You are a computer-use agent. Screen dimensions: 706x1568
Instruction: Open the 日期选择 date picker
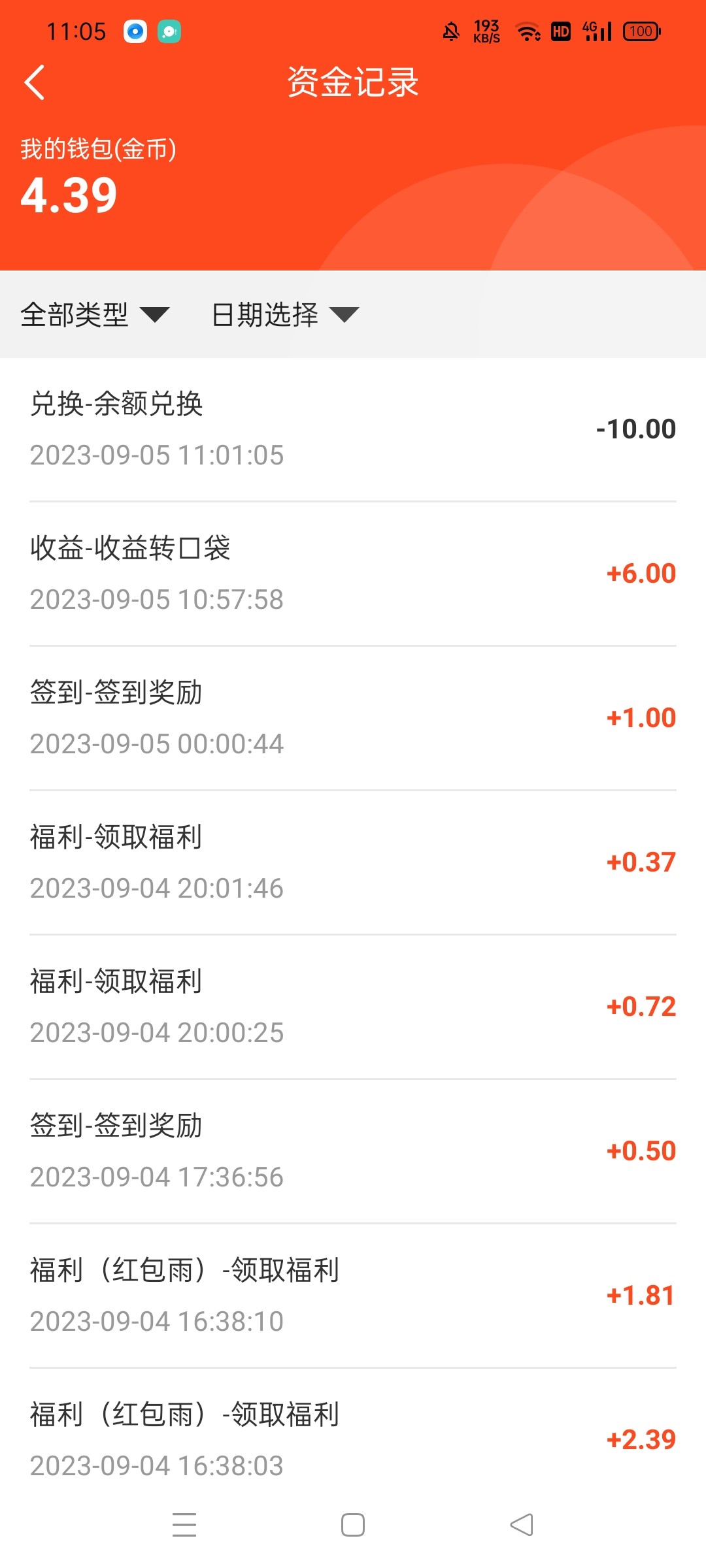pos(285,315)
